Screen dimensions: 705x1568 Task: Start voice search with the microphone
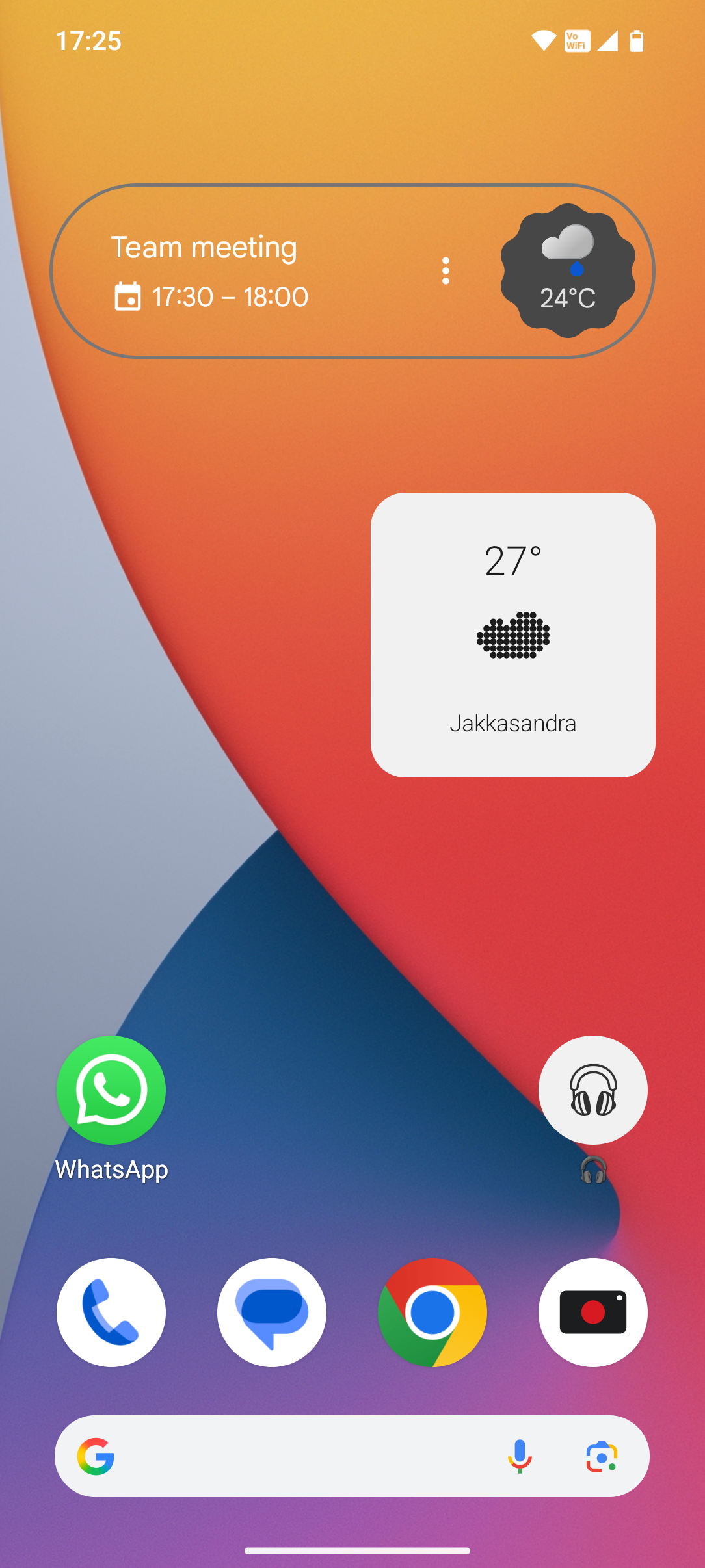click(x=520, y=1456)
